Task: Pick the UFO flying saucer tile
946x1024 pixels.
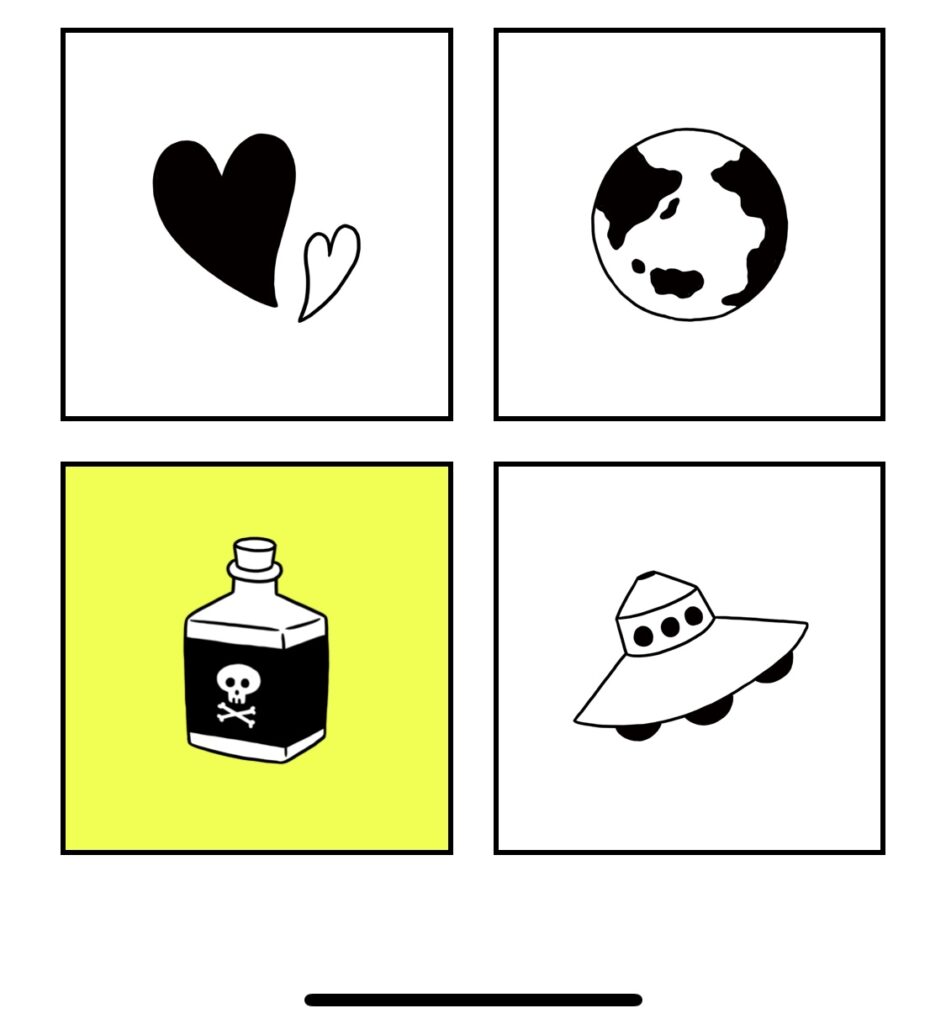Action: tap(689, 657)
